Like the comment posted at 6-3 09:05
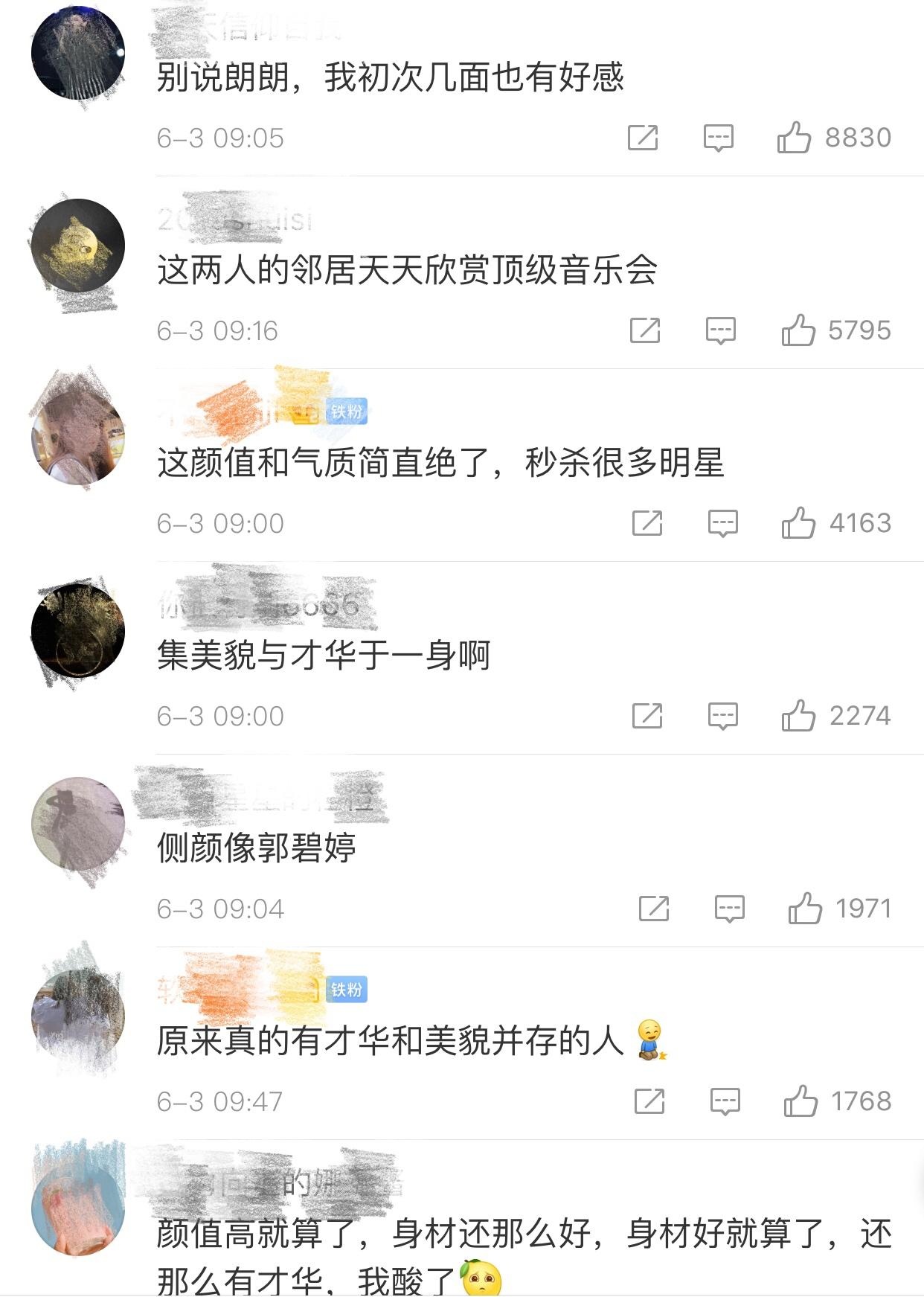Screen dimensions: 924x1297 [794, 138]
